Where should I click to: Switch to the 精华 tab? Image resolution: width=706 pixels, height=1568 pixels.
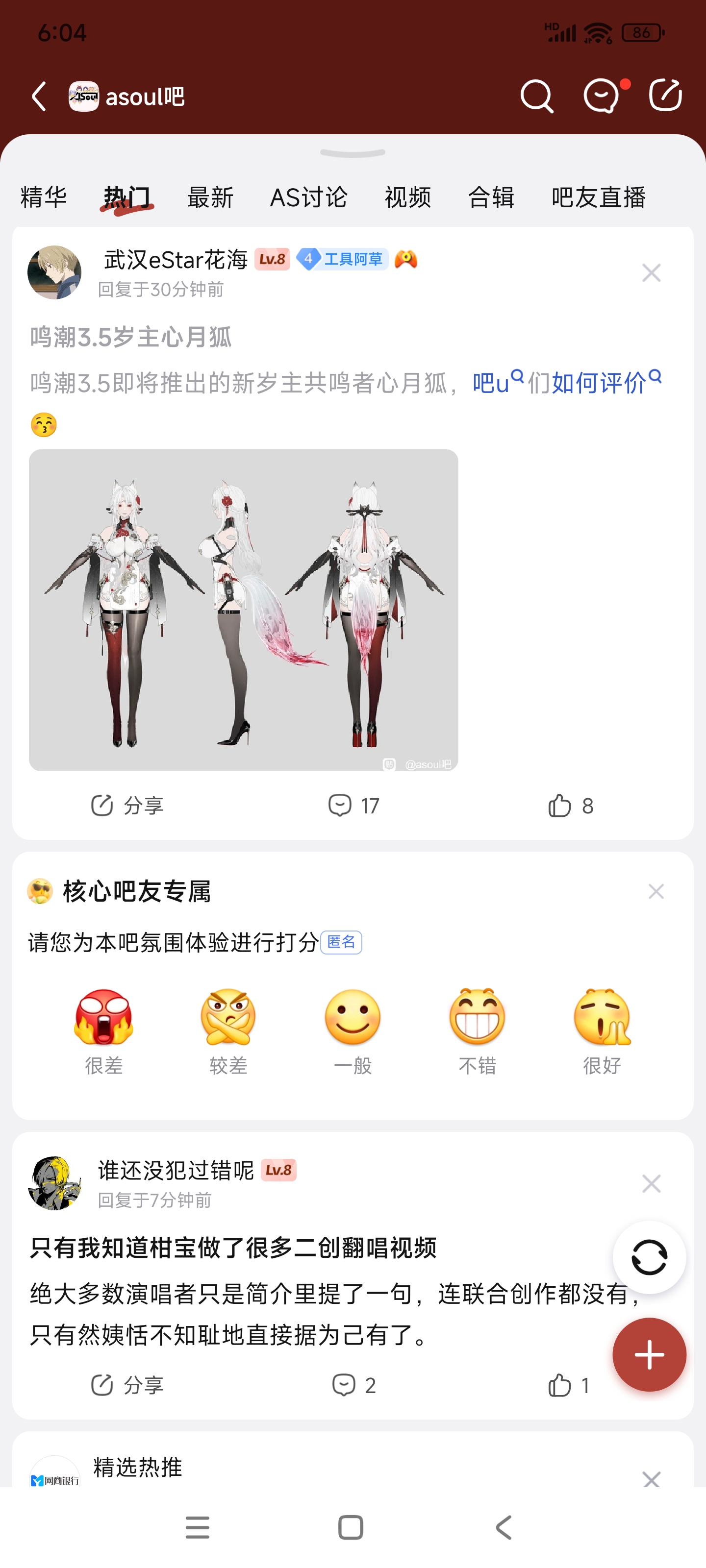click(43, 197)
